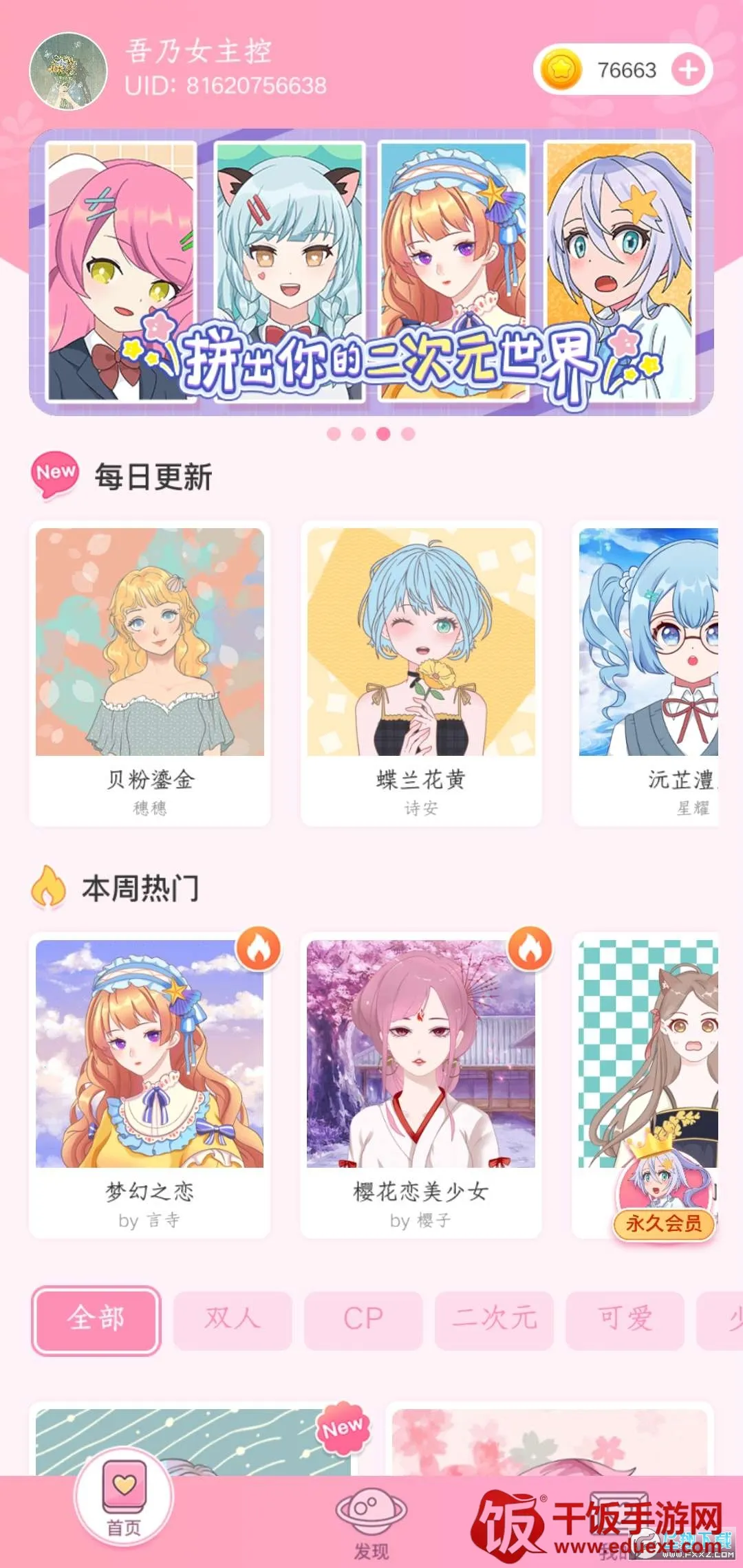The image size is (743, 1568).
Task: View the 梦幻之恋 template
Action: (150, 1085)
